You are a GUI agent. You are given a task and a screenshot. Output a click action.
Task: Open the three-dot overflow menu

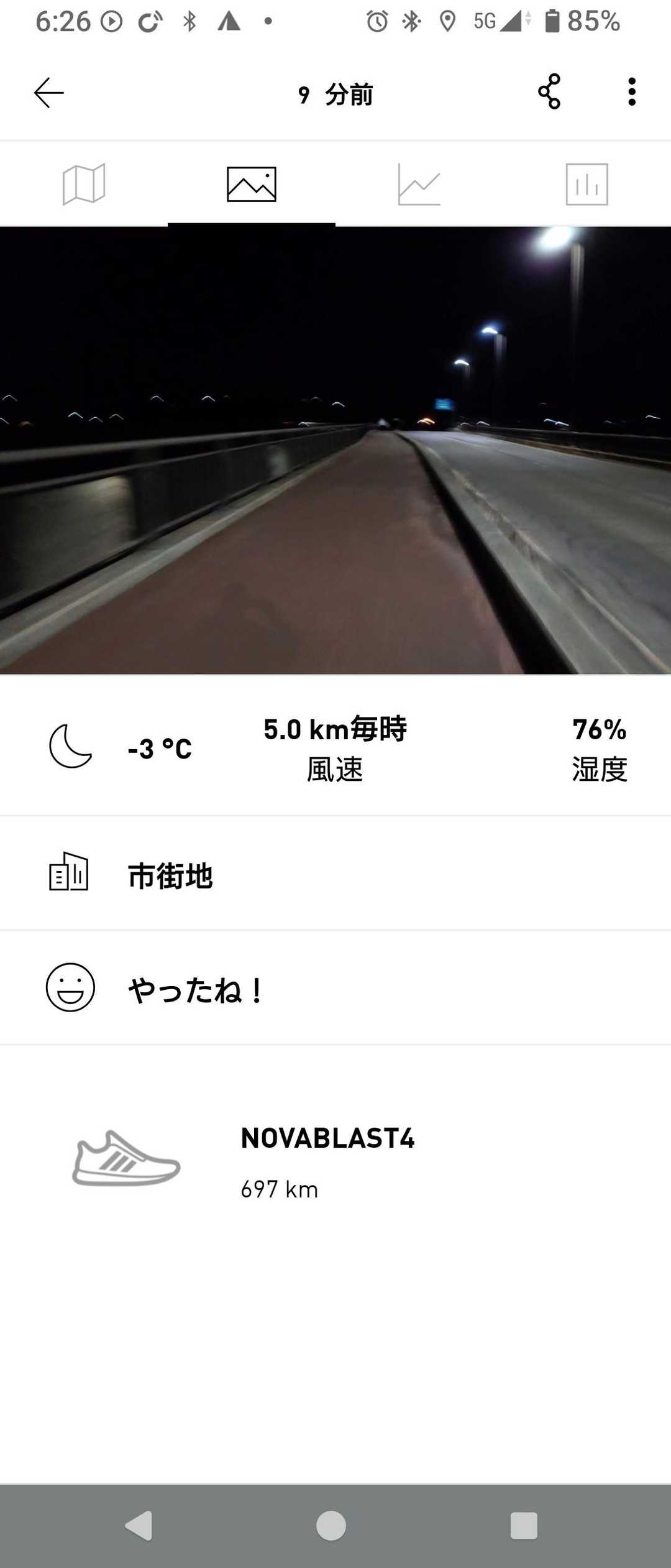pos(631,92)
